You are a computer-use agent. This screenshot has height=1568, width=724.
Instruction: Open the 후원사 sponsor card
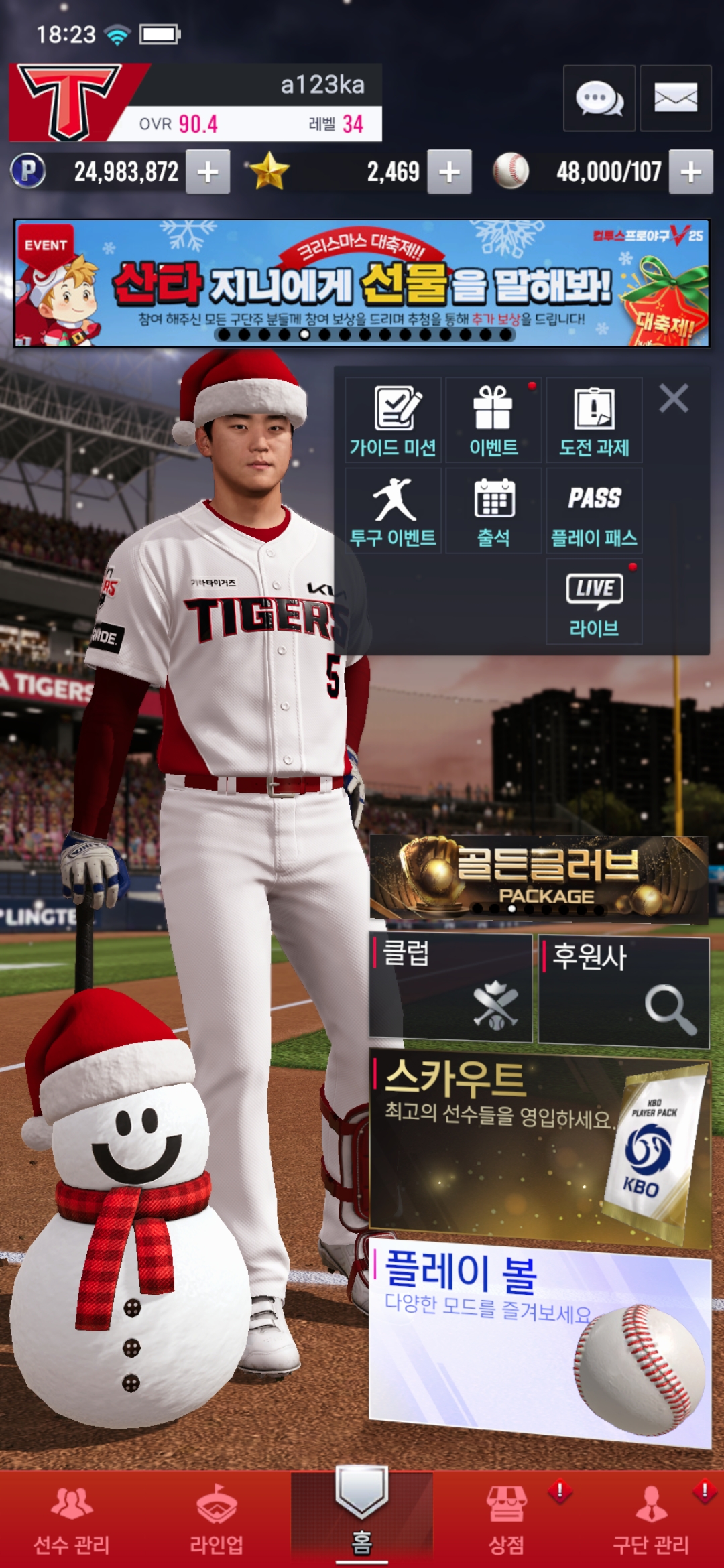(623, 990)
